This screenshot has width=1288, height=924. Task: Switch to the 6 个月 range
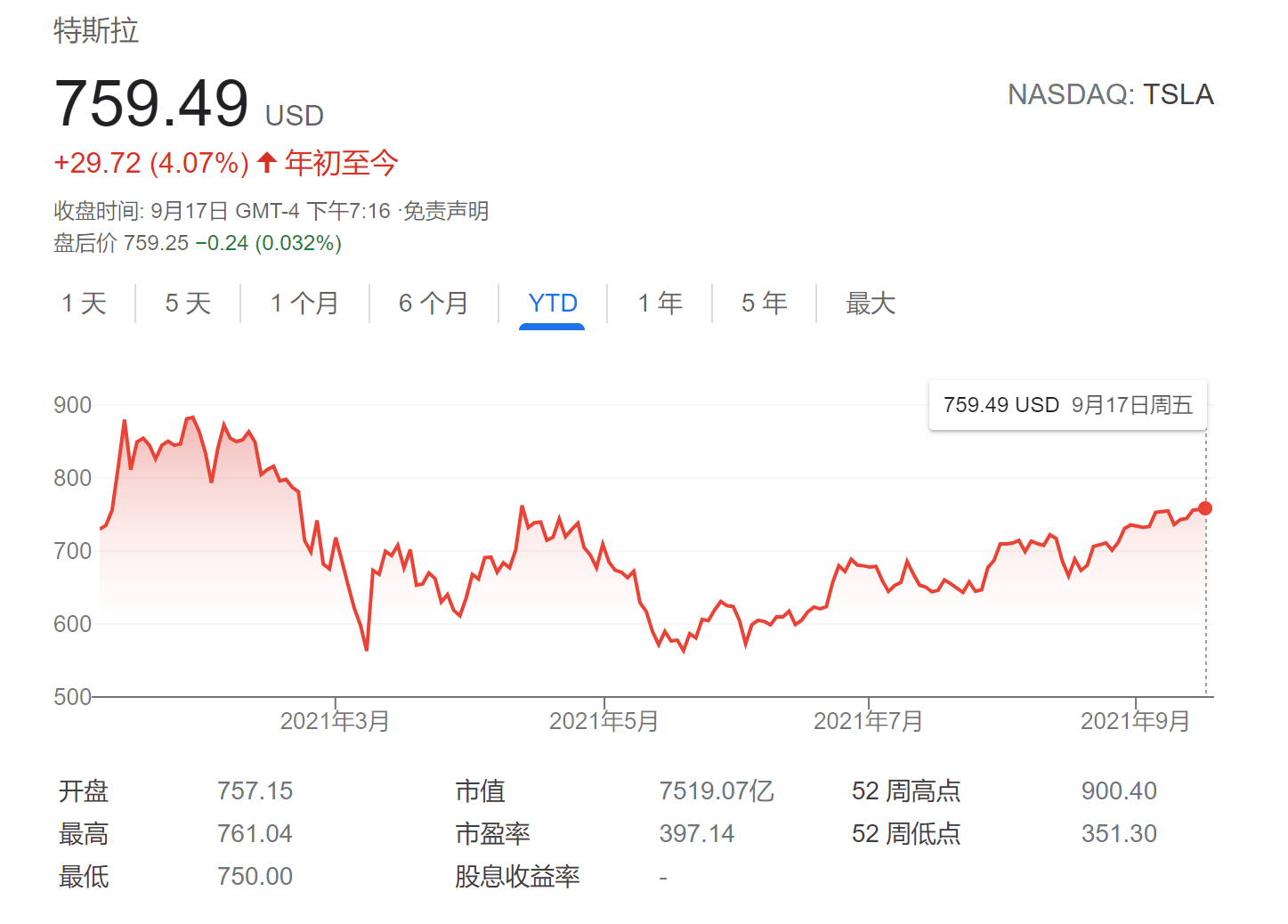pyautogui.click(x=433, y=304)
